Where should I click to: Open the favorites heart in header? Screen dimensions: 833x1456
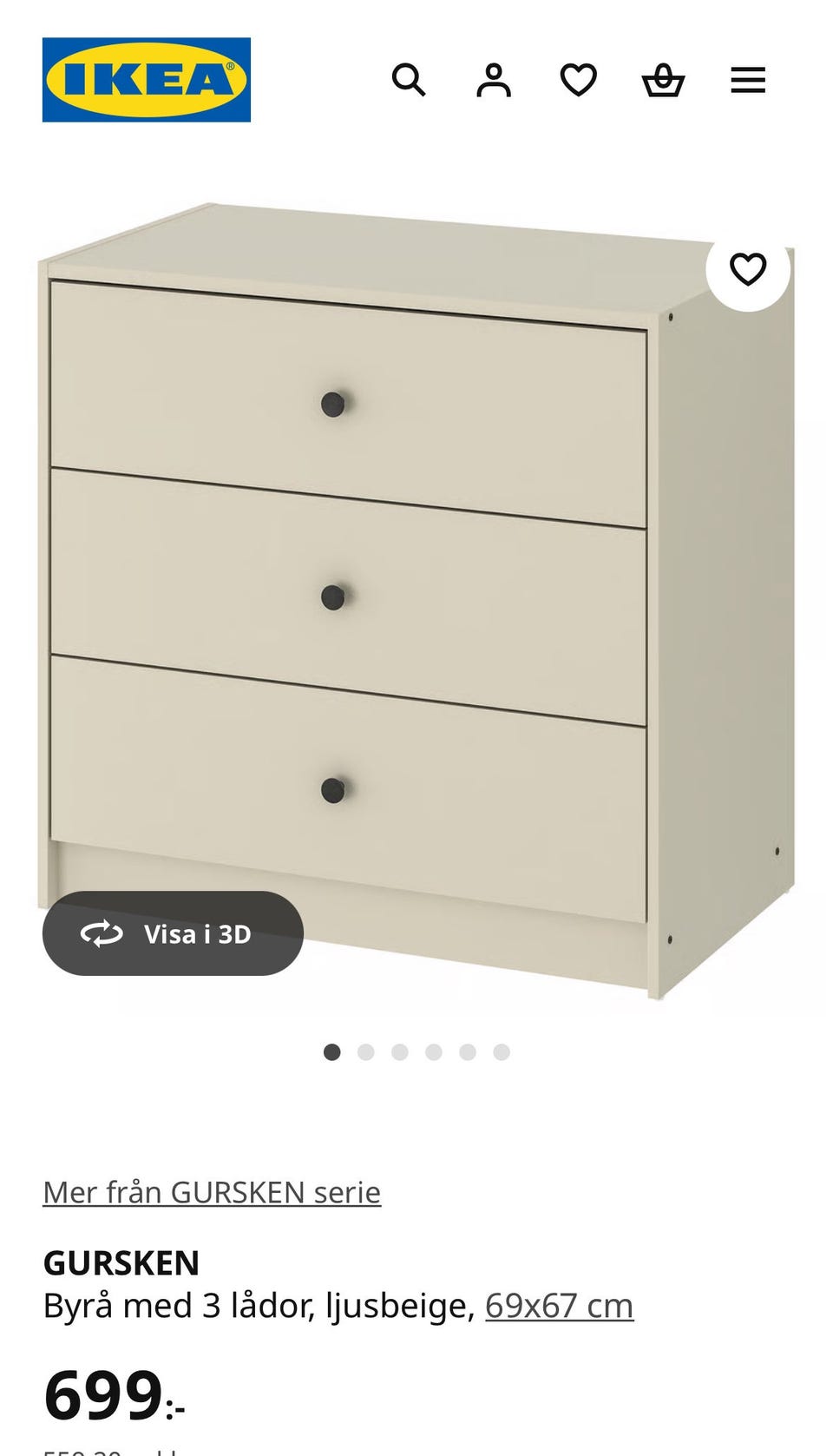578,80
